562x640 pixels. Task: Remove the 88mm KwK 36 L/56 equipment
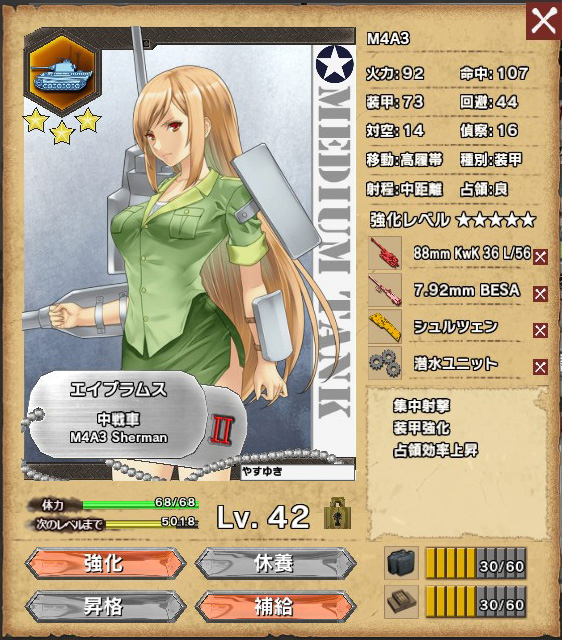pyautogui.click(x=540, y=257)
